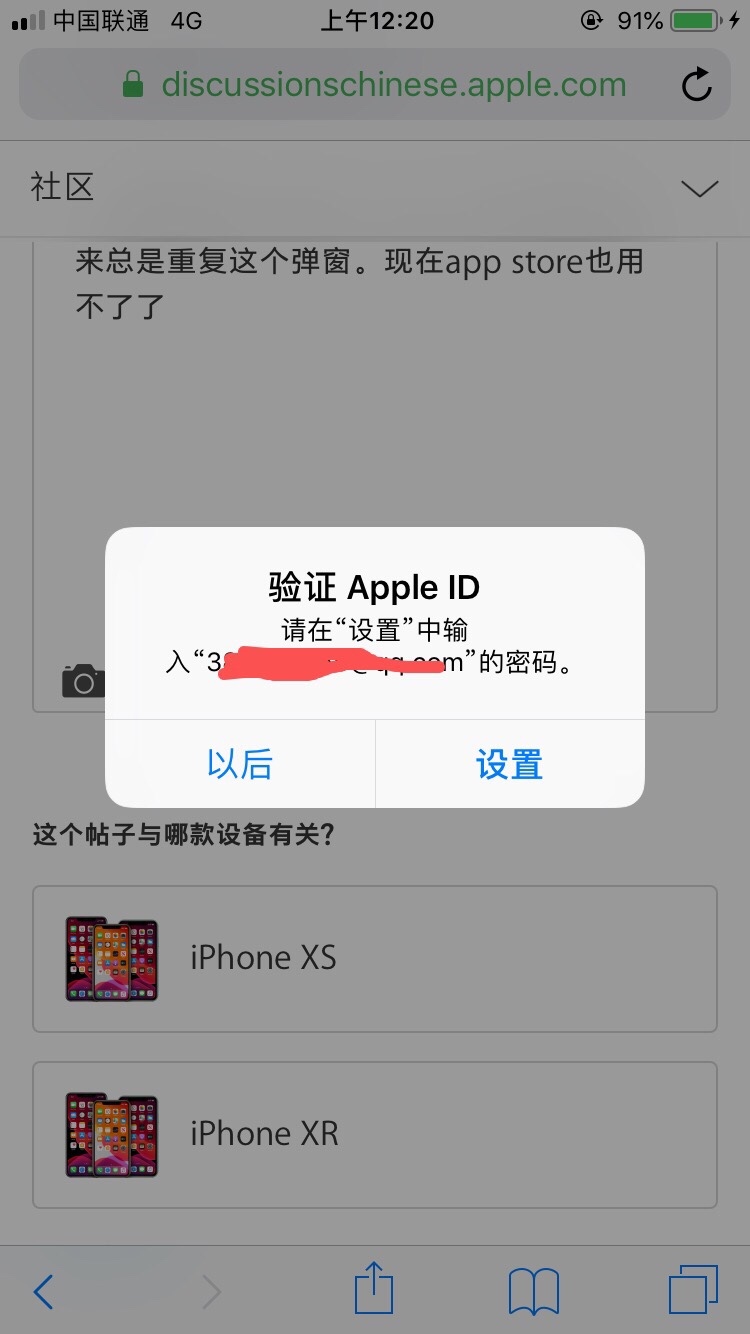
Task: Open the Safari share sheet
Action: point(374,1290)
